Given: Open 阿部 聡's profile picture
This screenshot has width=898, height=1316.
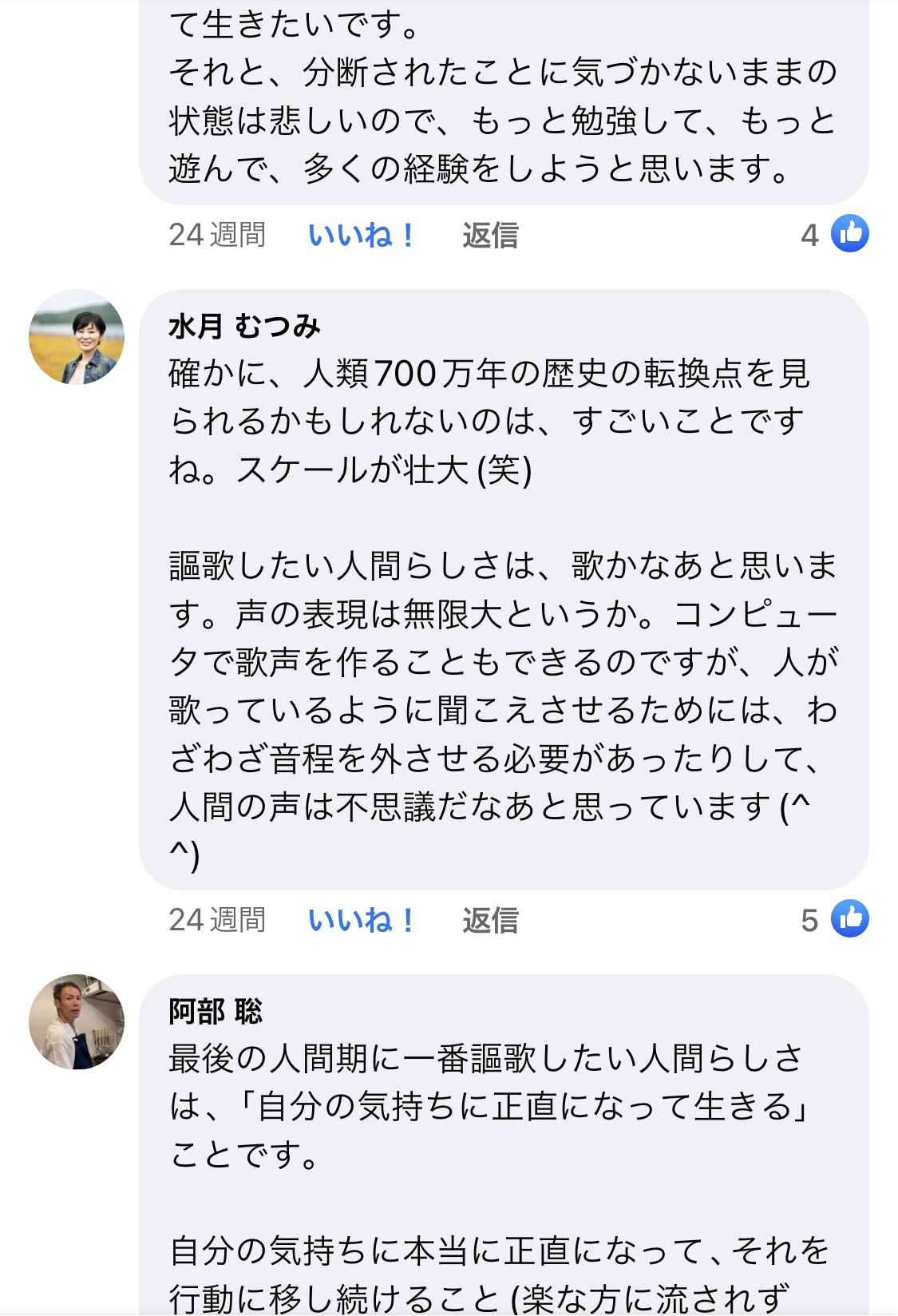Looking at the screenshot, I should pos(77,1021).
